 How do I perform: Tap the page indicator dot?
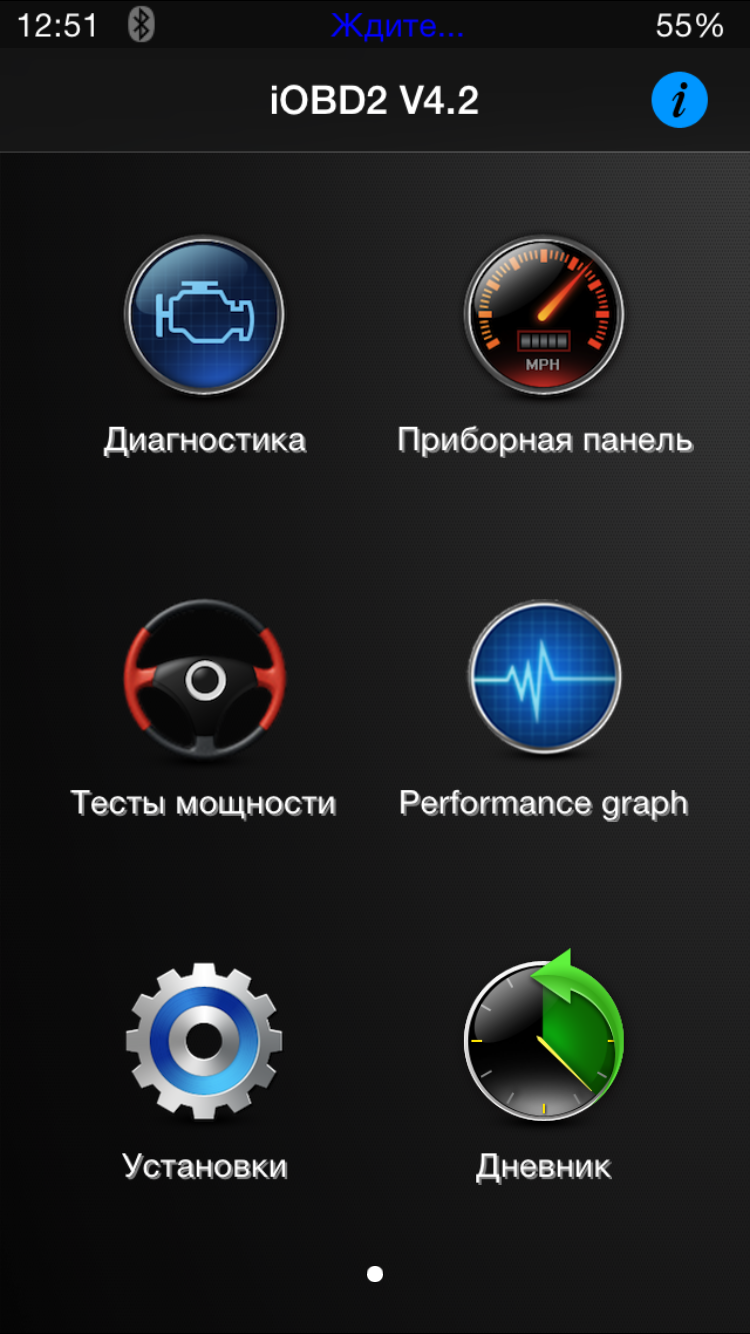tap(375, 1274)
